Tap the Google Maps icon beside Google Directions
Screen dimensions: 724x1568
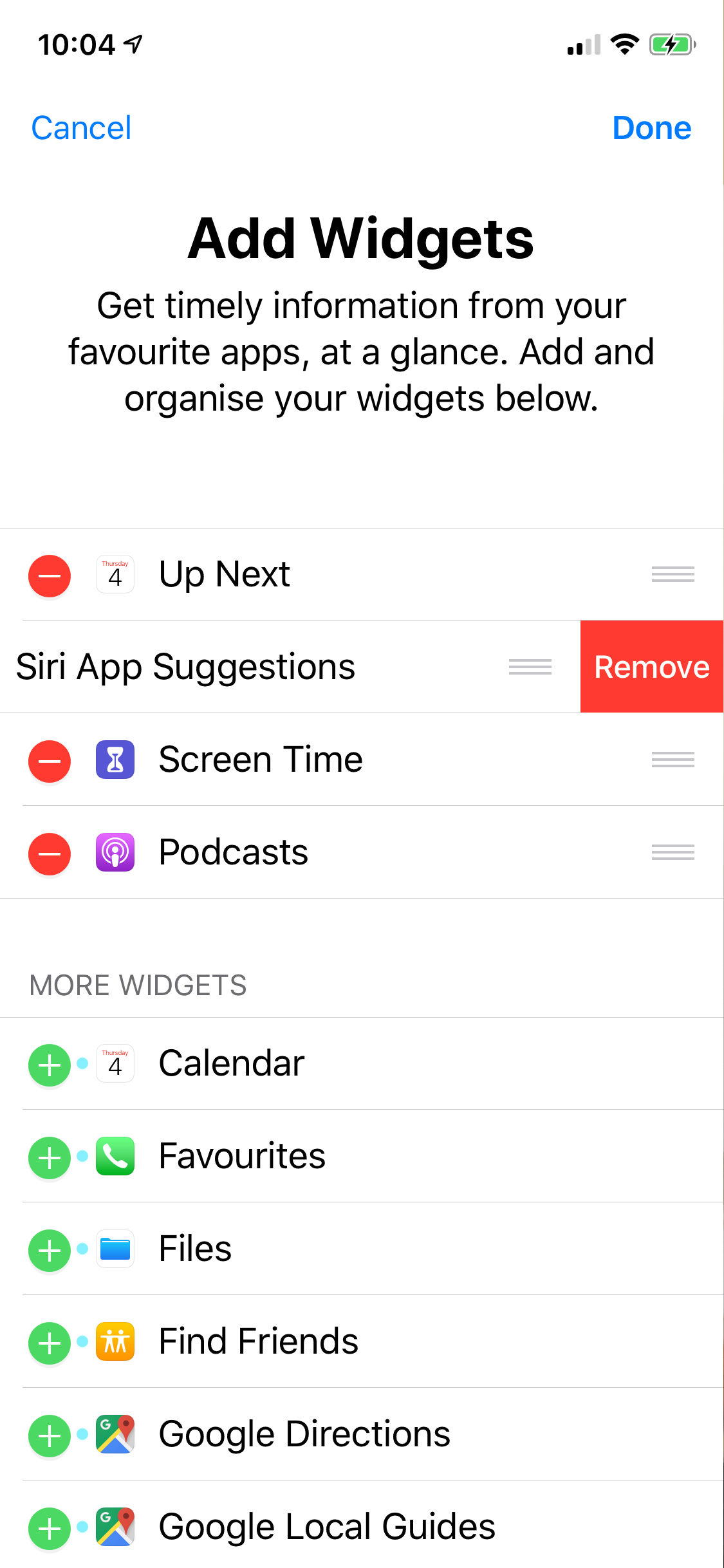(115, 1434)
